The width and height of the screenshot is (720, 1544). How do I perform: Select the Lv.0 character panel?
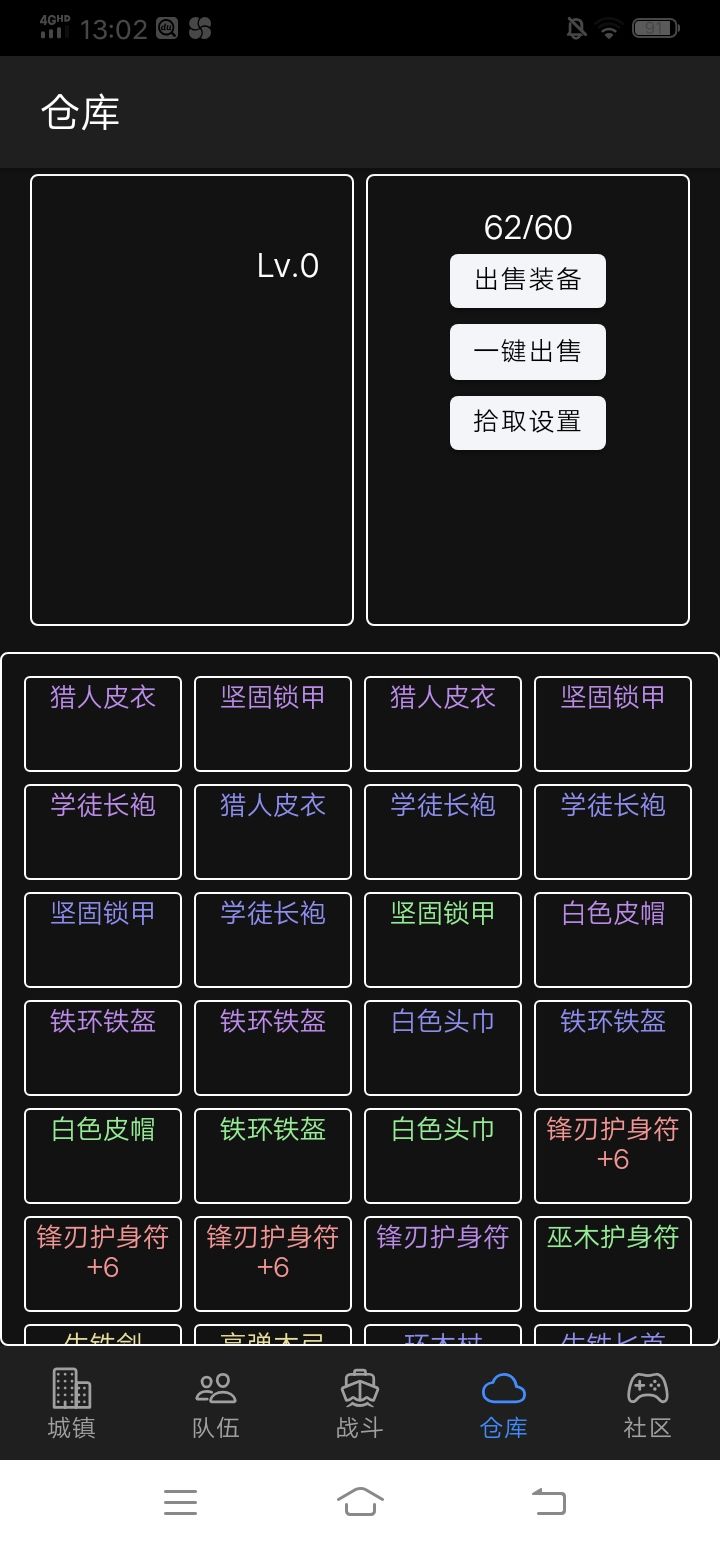tap(192, 400)
